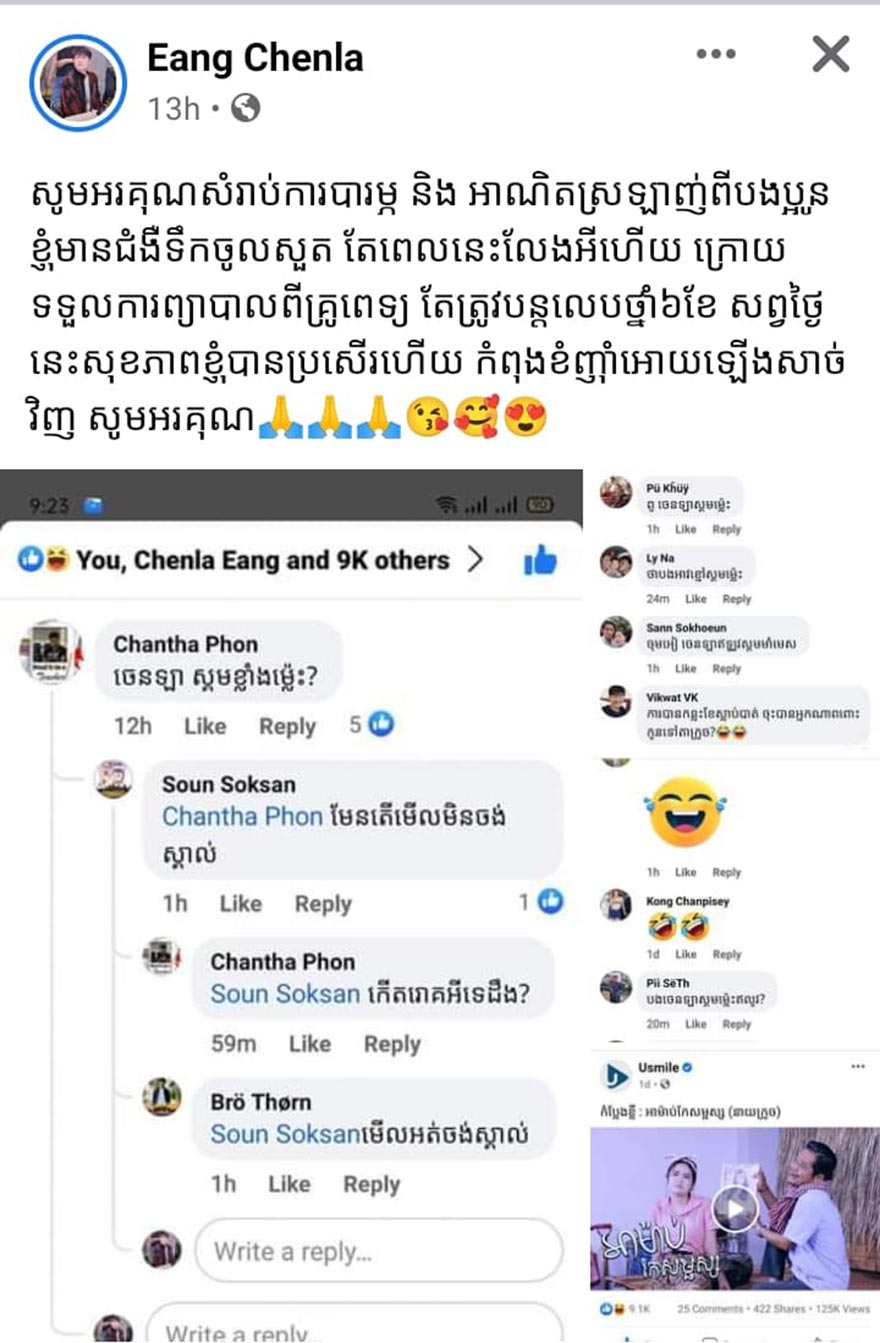Tap the Eang Chenla name link
Screen dimensions: 880x1343
(255, 59)
